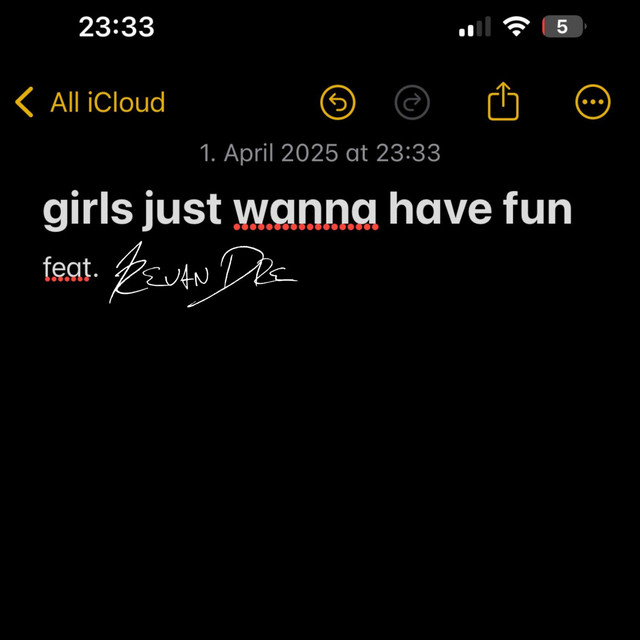640x640 pixels.
Task: Open the more options menu
Action: (593, 102)
